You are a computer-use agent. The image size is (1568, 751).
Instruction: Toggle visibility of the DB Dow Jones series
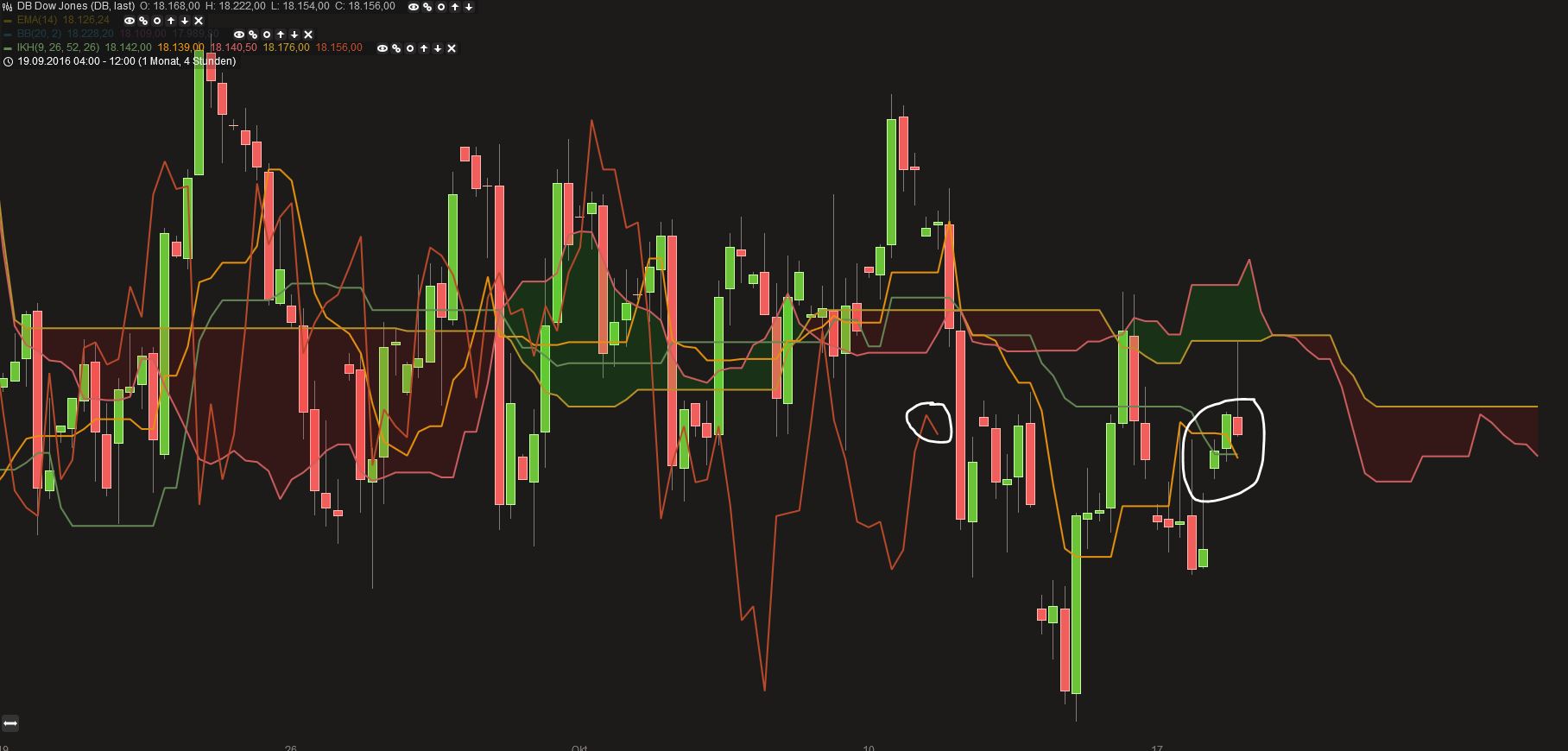coord(414,7)
